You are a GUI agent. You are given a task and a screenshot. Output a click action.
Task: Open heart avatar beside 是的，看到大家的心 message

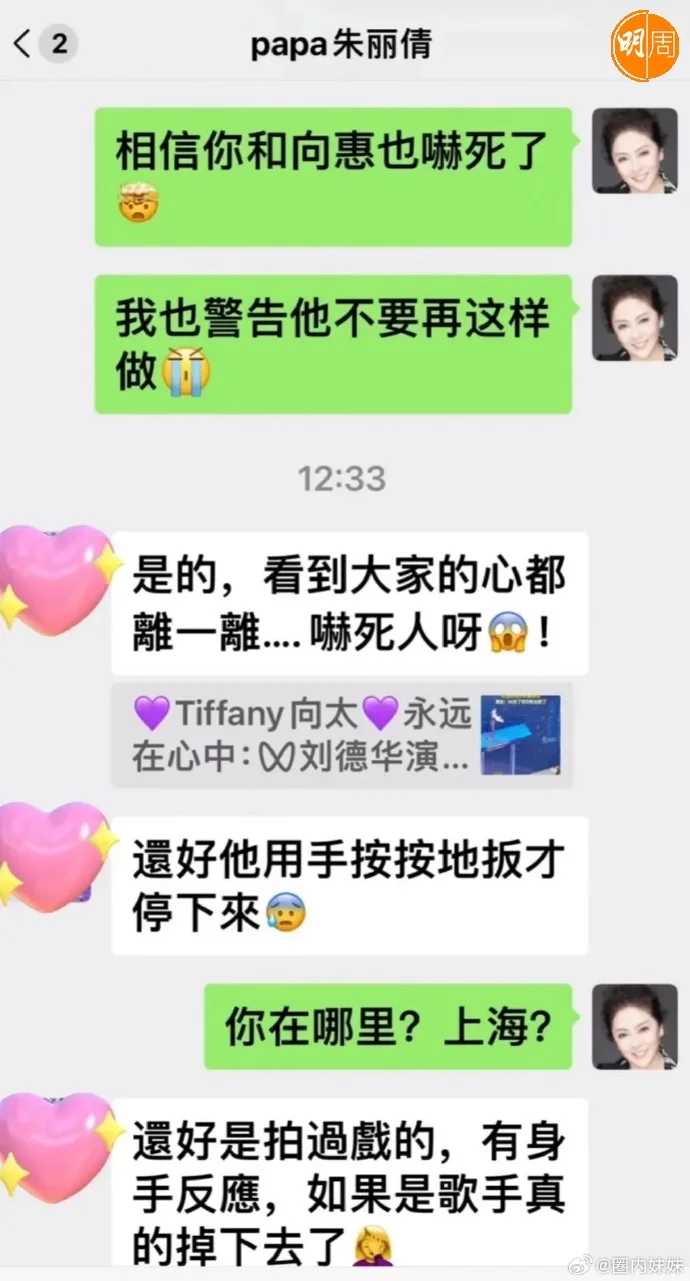click(55, 582)
